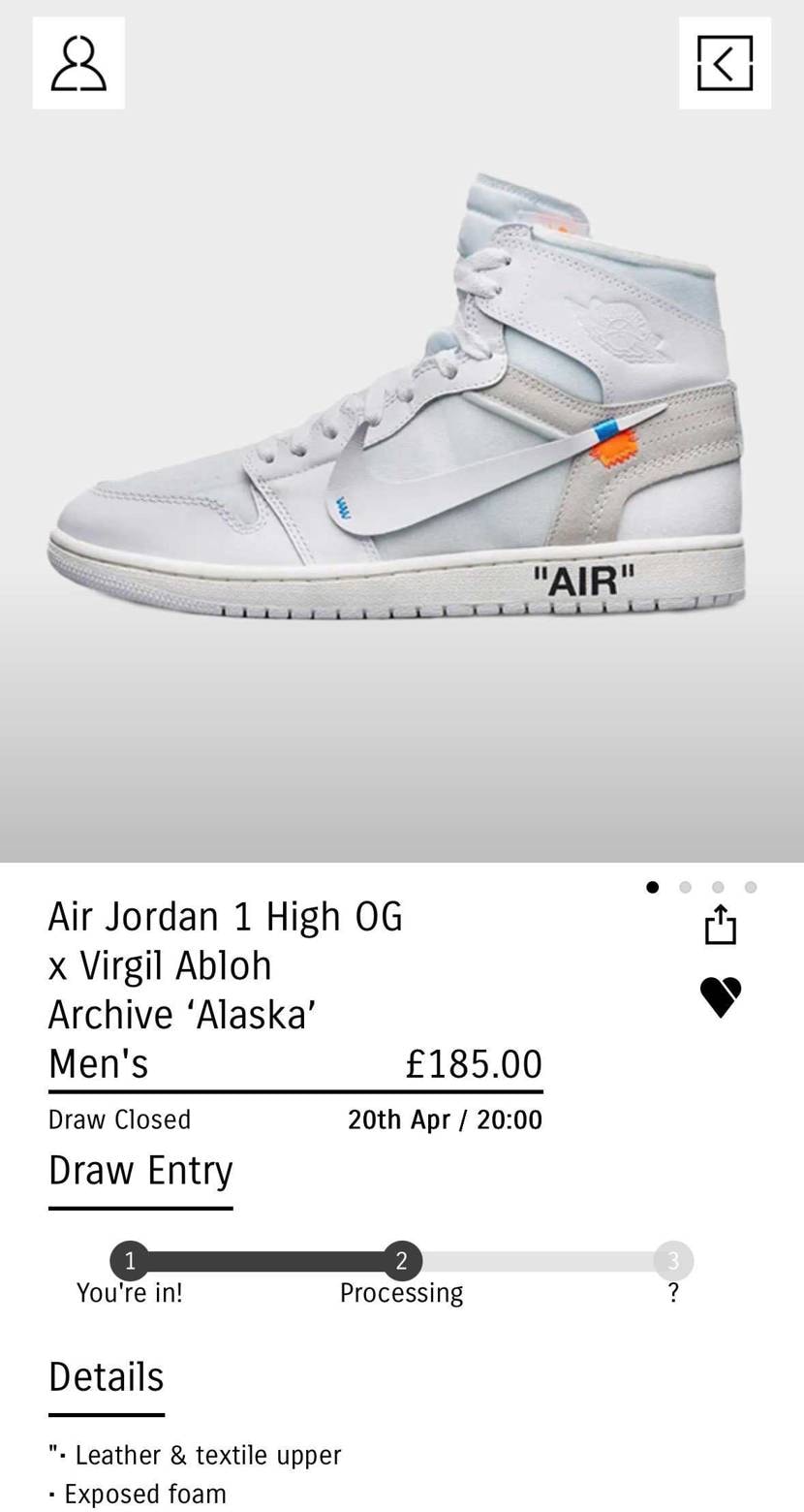This screenshot has height=1512, width=804.
Task: Share the Air Jordan 1 product
Action: pos(720,925)
